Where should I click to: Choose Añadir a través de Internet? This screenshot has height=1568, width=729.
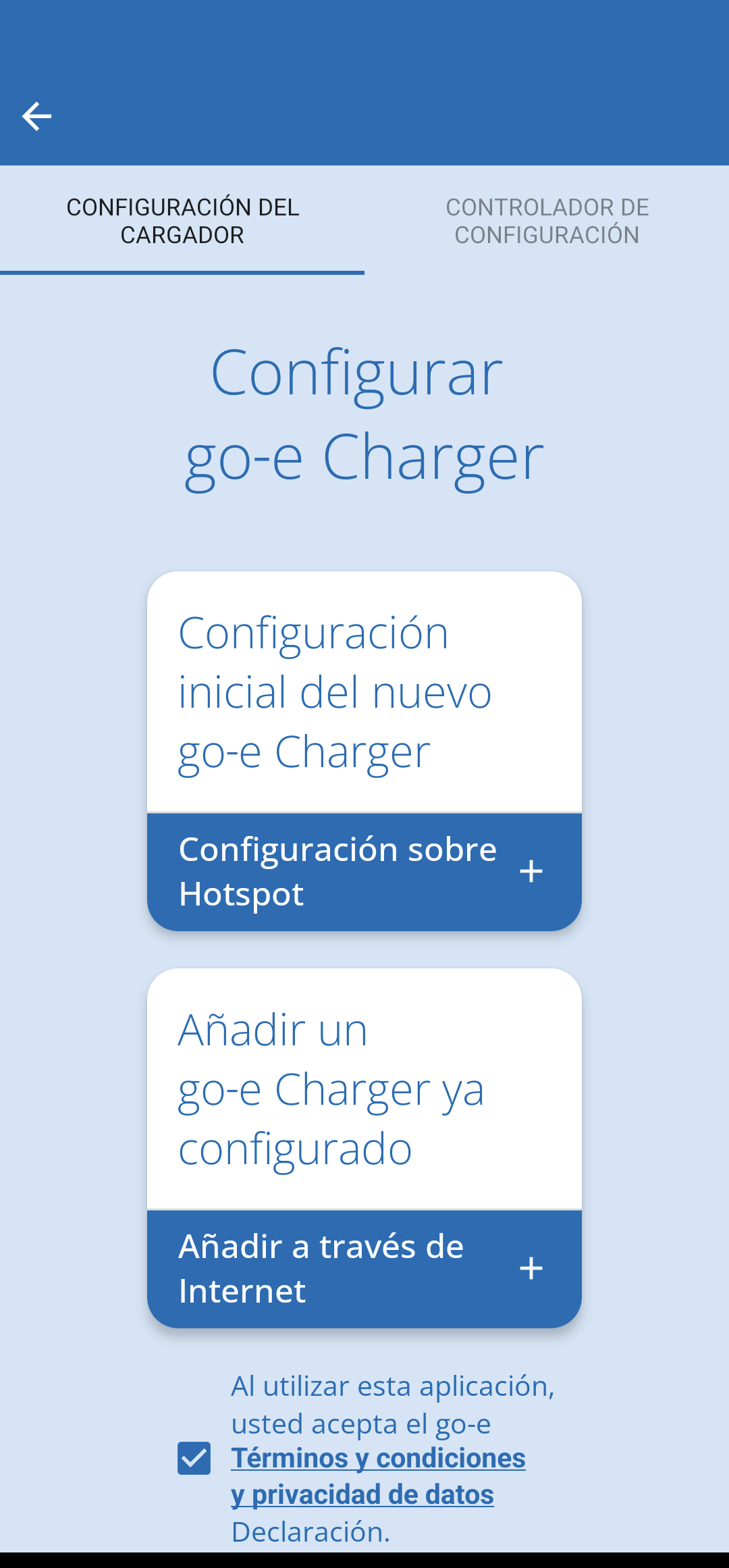tap(364, 1269)
